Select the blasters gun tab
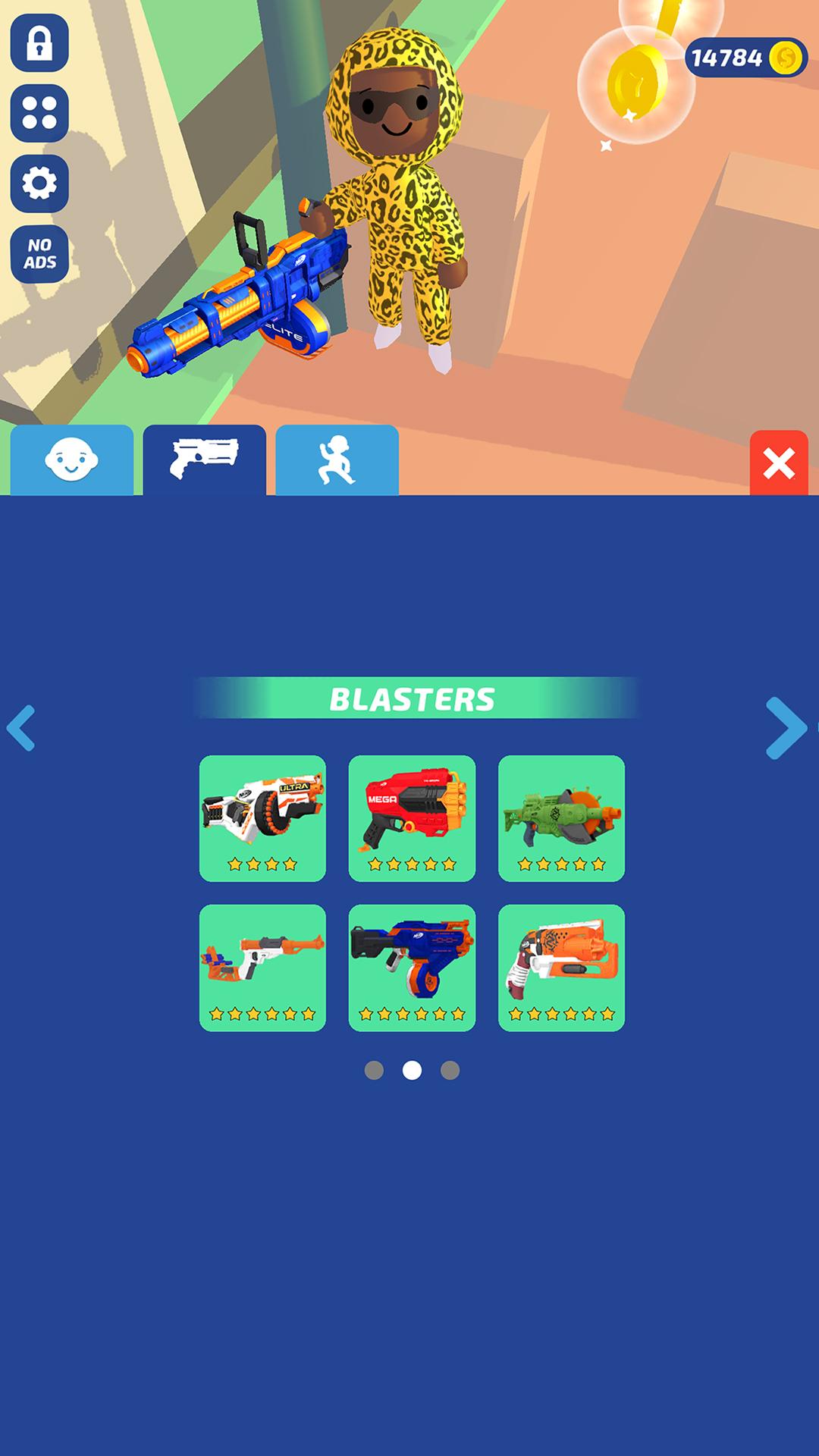 coord(205,461)
